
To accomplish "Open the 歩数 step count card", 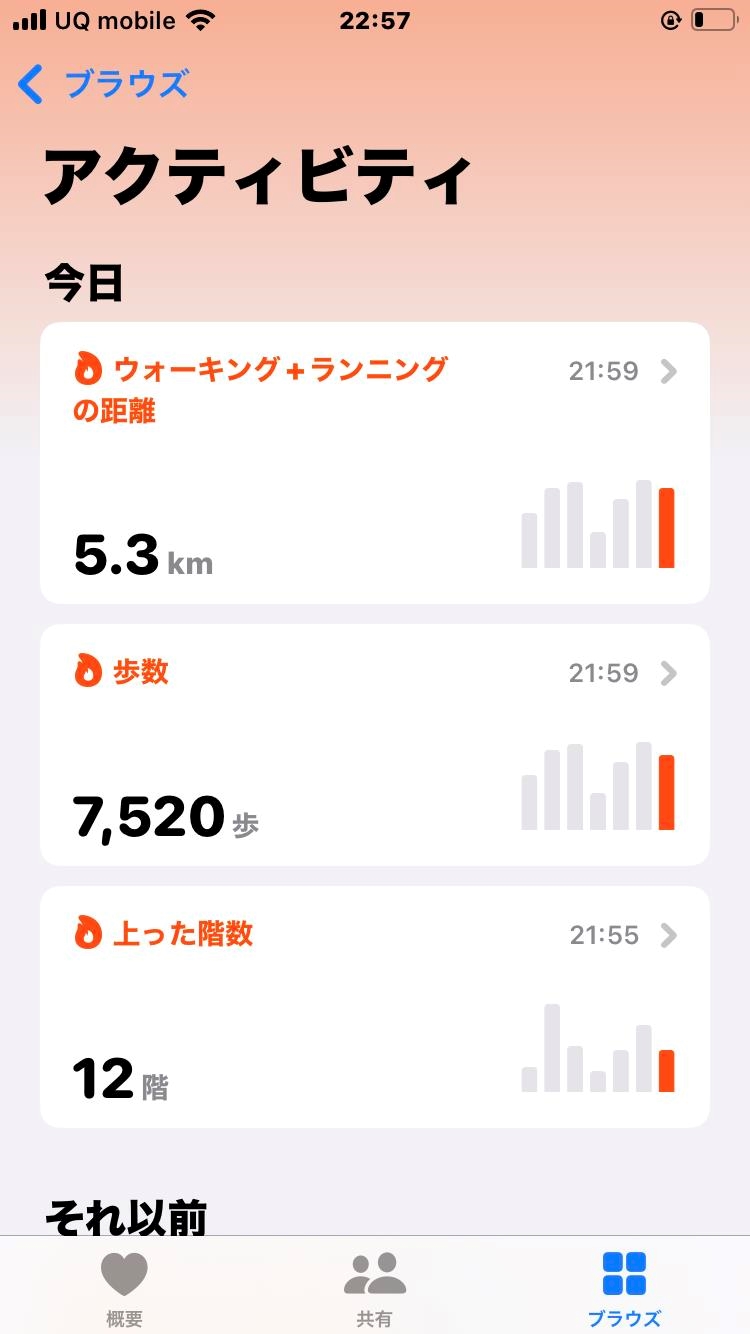I will (374, 744).
